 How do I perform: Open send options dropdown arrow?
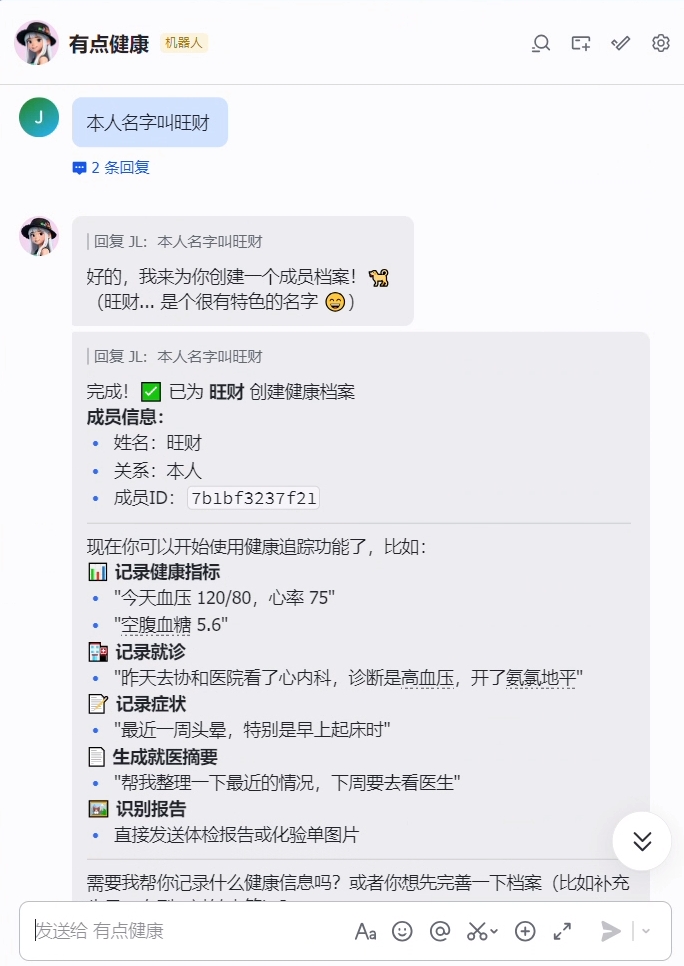(x=646, y=931)
